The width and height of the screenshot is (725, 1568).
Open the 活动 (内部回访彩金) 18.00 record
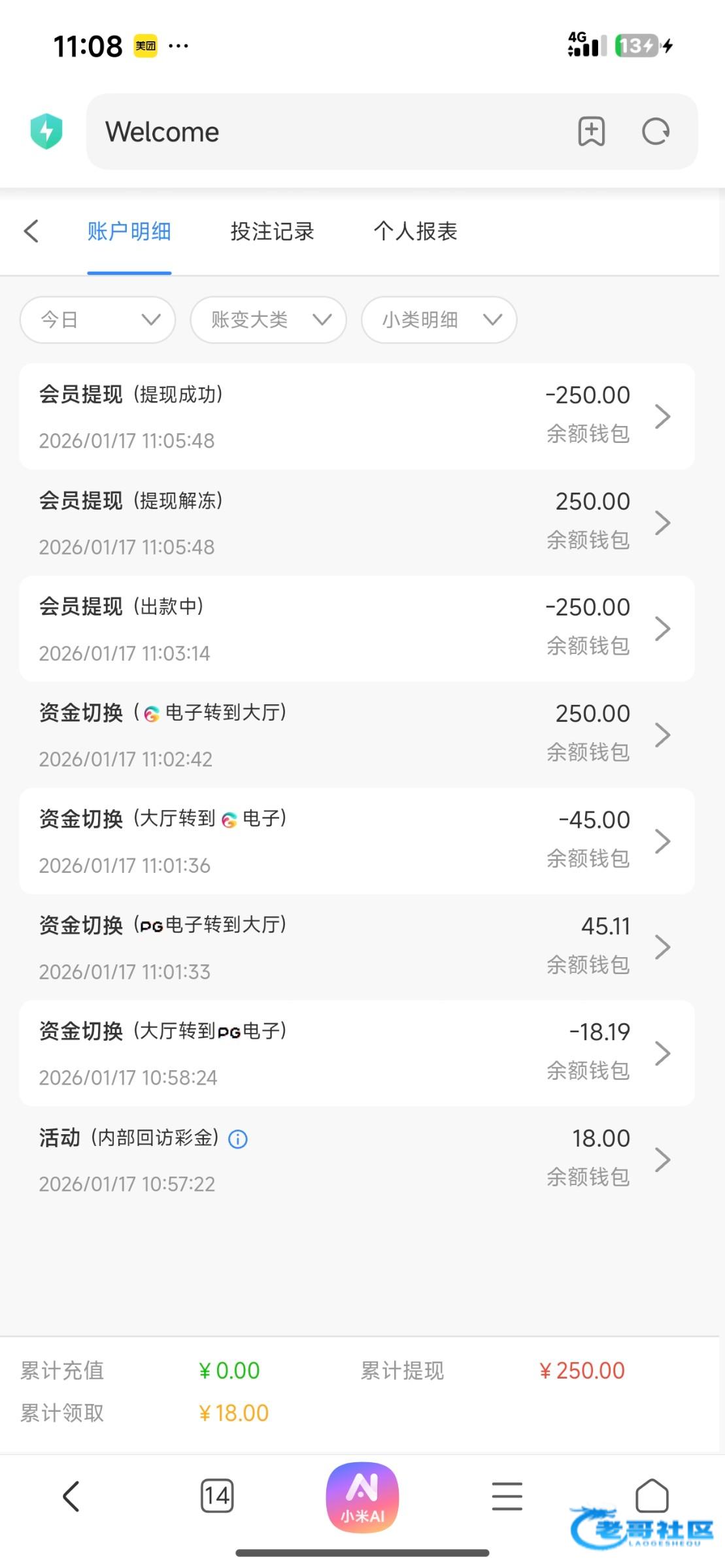356,1160
